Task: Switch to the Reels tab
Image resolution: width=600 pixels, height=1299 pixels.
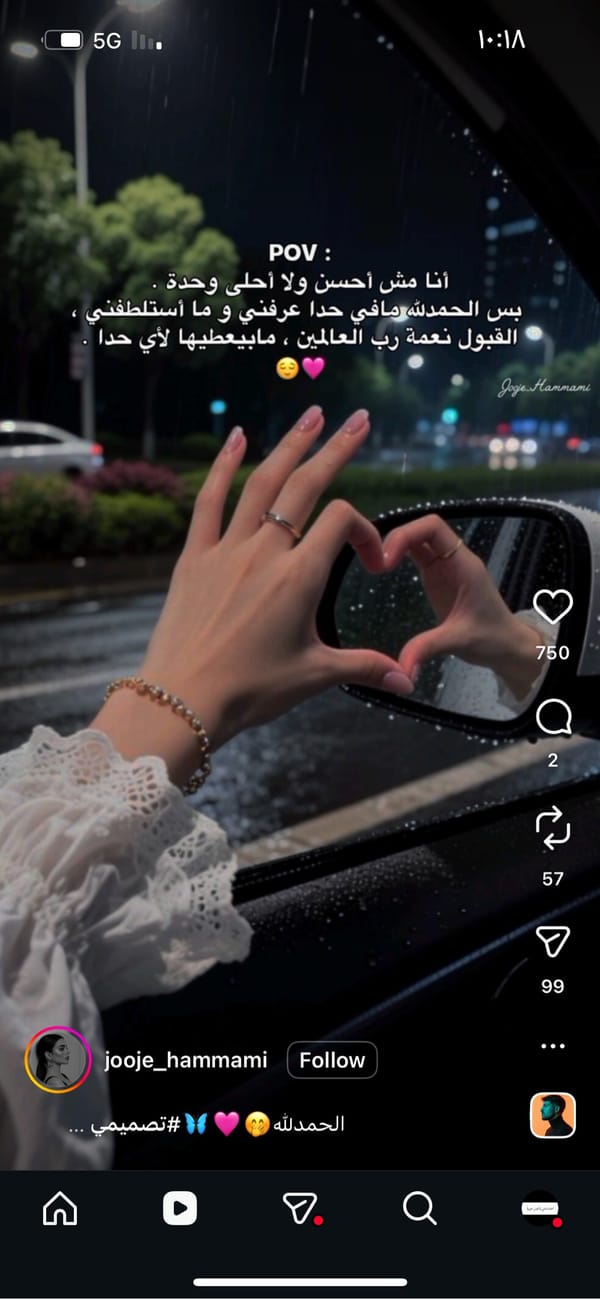Action: pyautogui.click(x=180, y=1209)
